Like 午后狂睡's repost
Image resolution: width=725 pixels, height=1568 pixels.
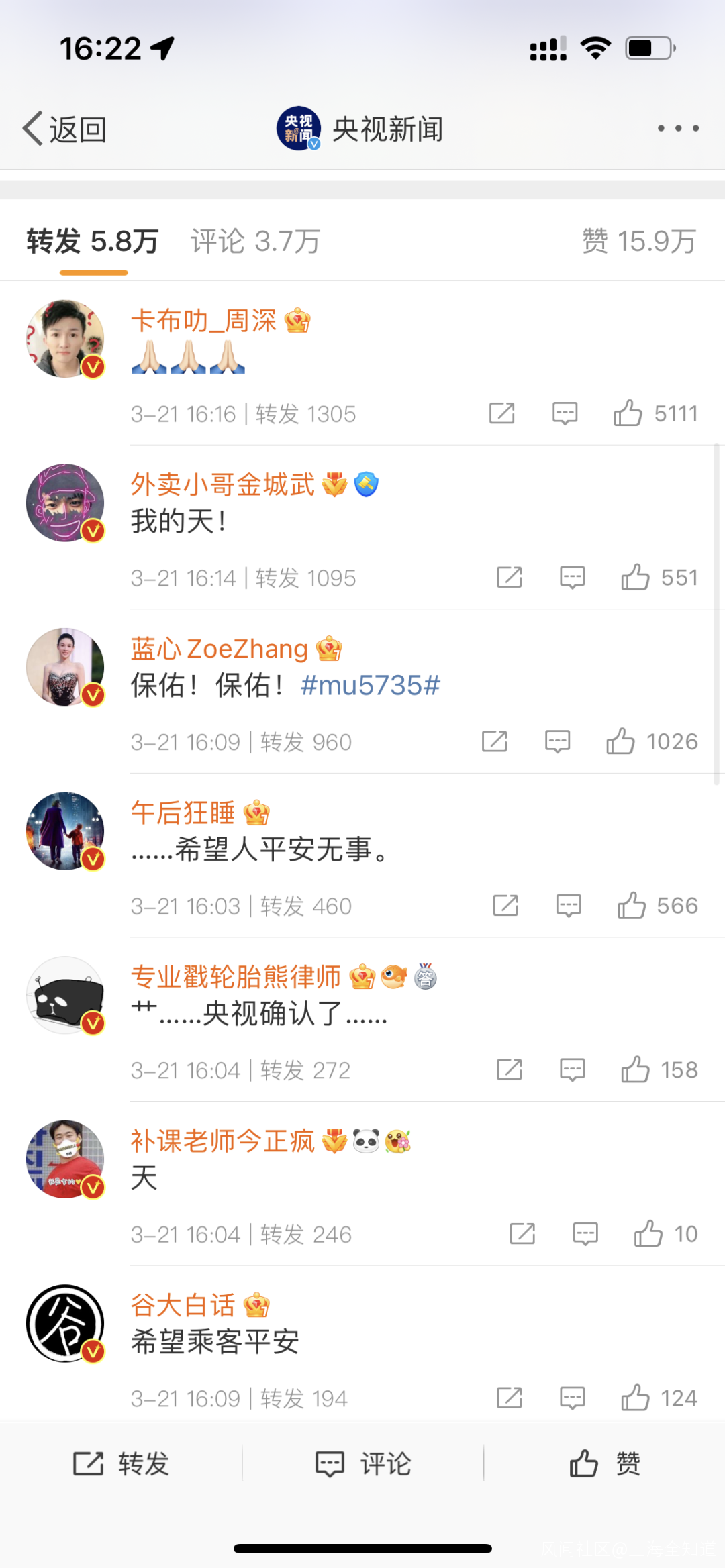tap(632, 906)
